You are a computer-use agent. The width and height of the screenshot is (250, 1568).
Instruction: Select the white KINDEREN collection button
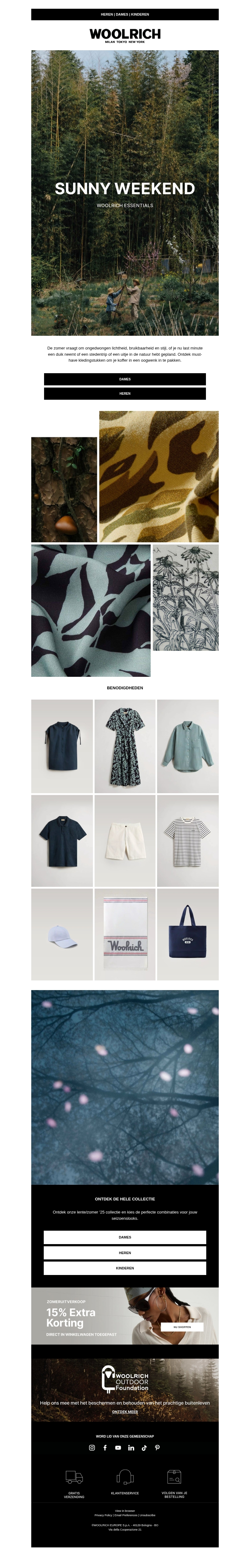click(124, 1268)
